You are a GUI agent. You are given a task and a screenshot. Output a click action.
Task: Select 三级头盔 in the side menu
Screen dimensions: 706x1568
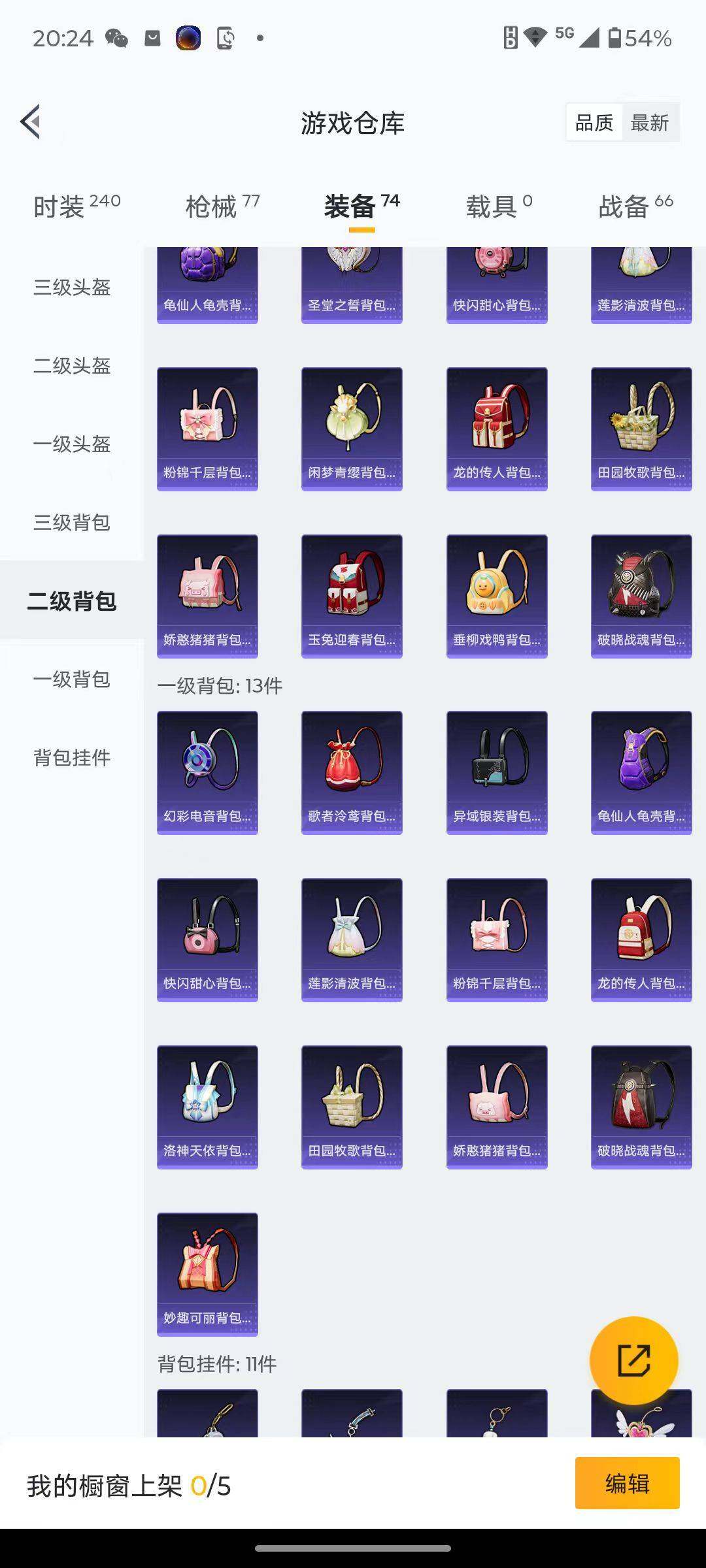point(72,287)
